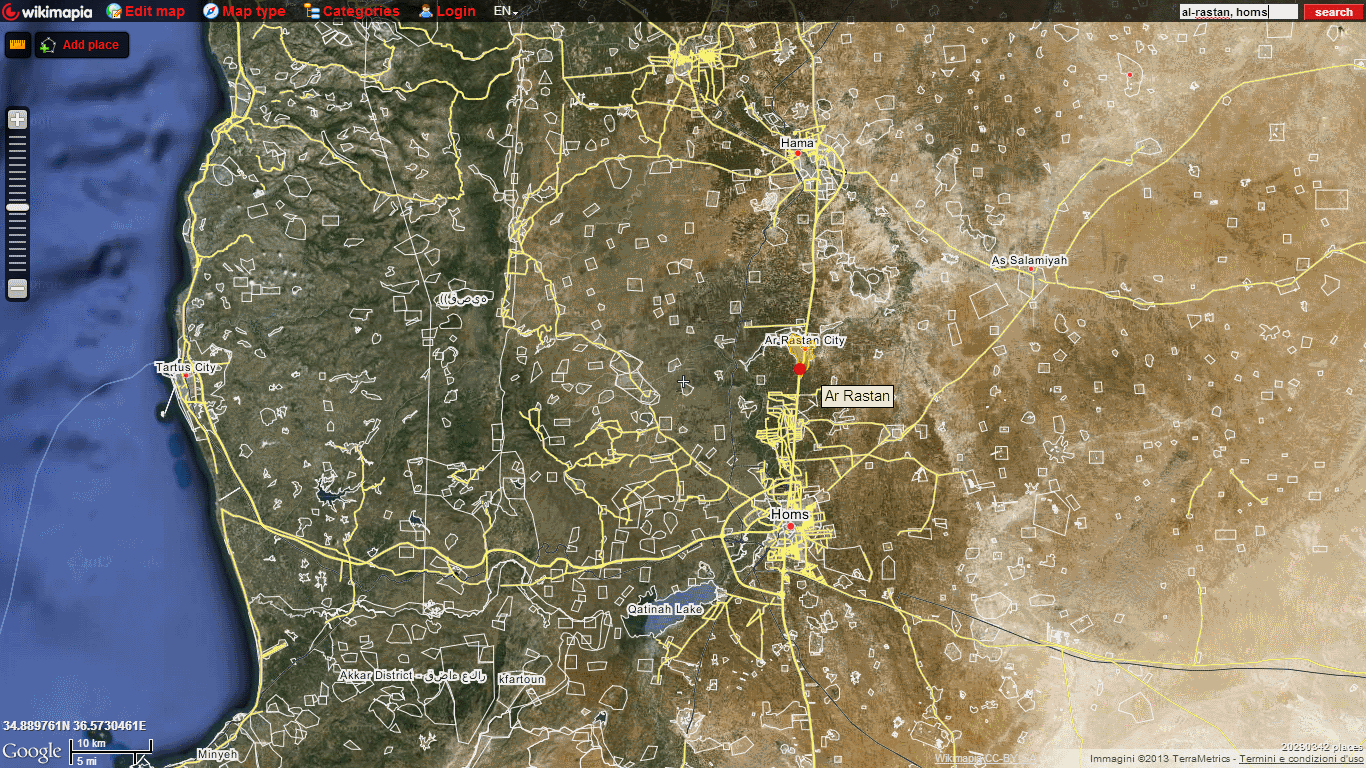Focus the search field with al-rastan, homs
Screen dimensions: 1366x768
(1238, 12)
